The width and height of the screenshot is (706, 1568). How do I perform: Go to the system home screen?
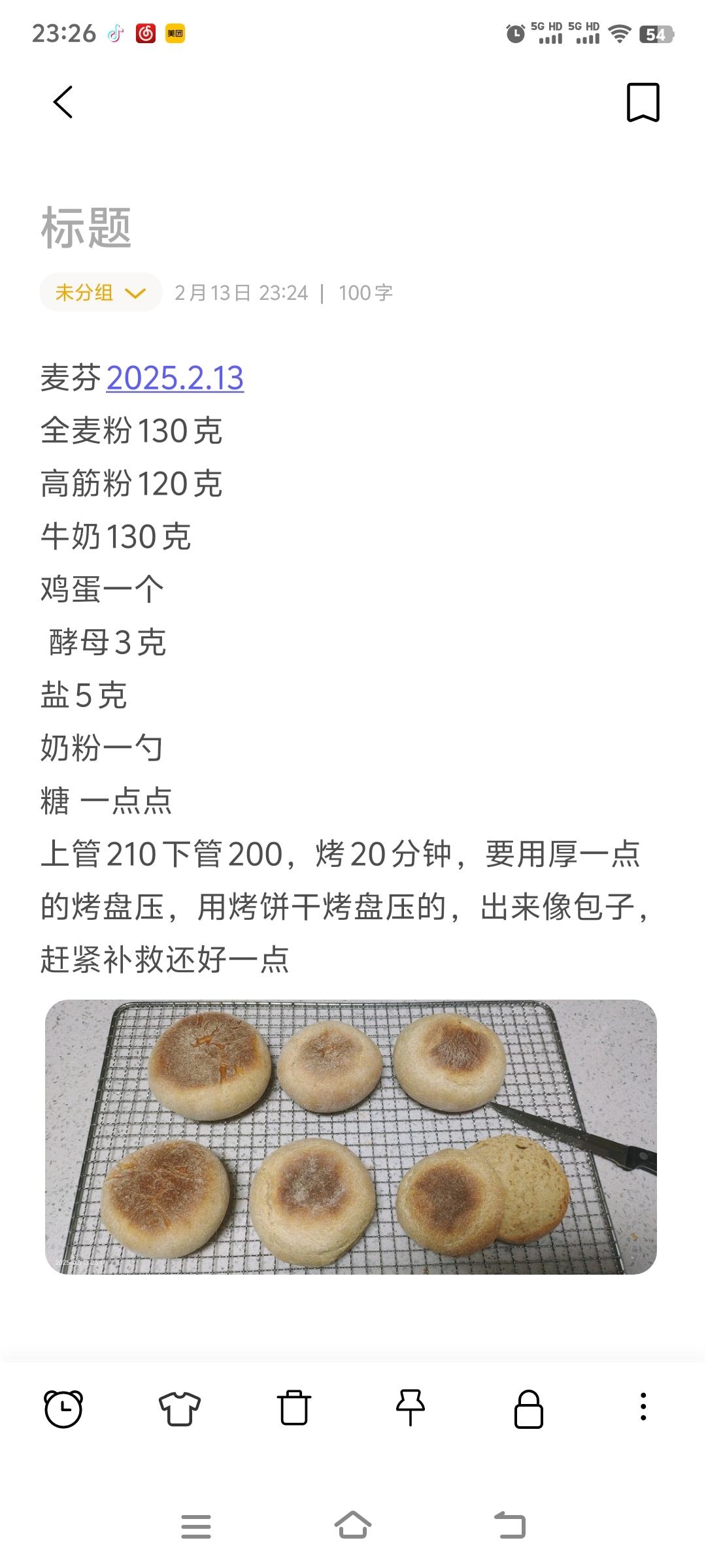(353, 1527)
